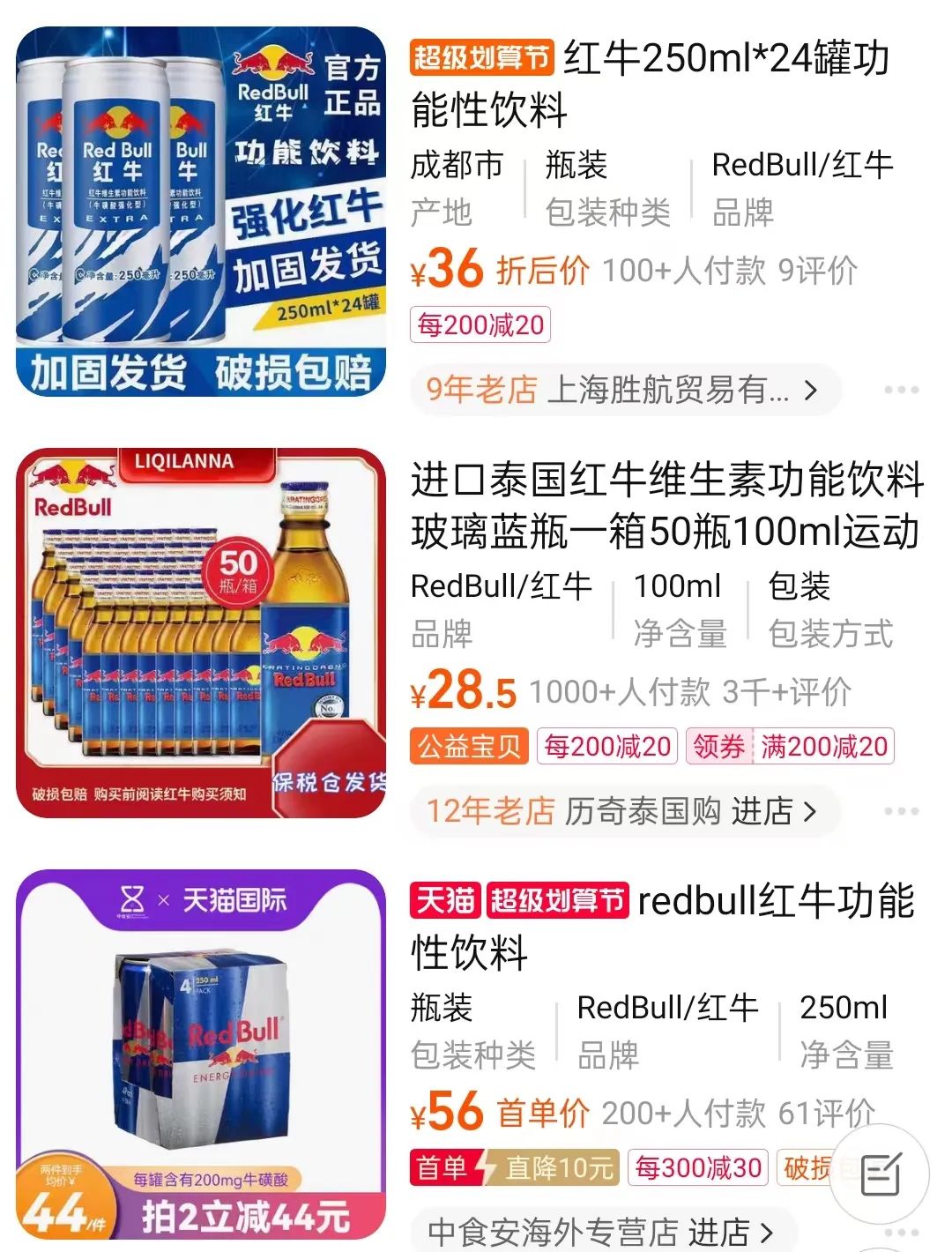
Task: Claim the 领券 满200减20 coupon
Action: [x=791, y=747]
